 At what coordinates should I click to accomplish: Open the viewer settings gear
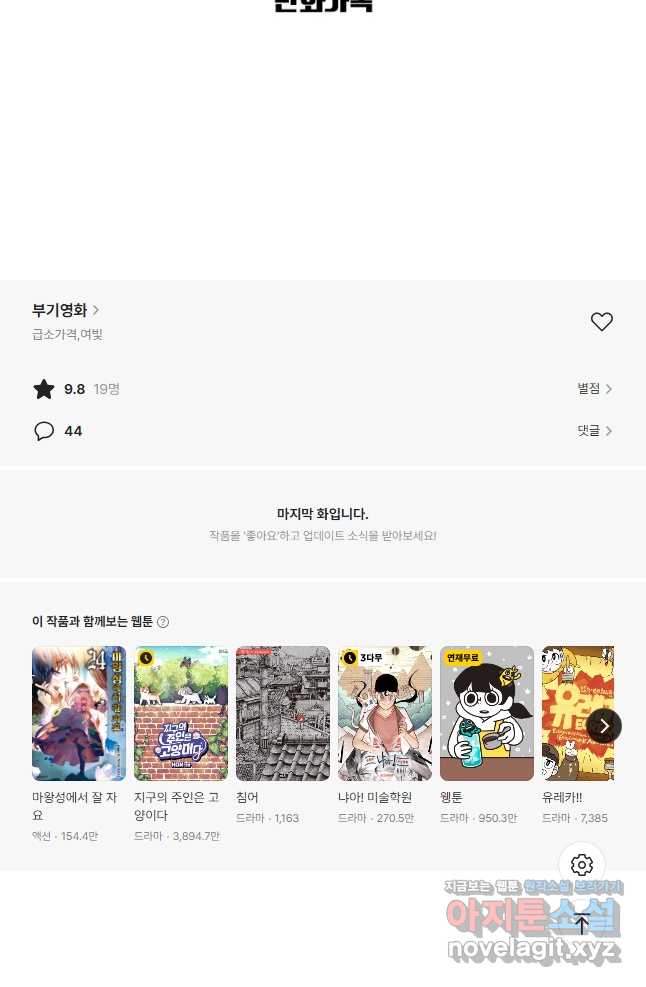(x=582, y=865)
